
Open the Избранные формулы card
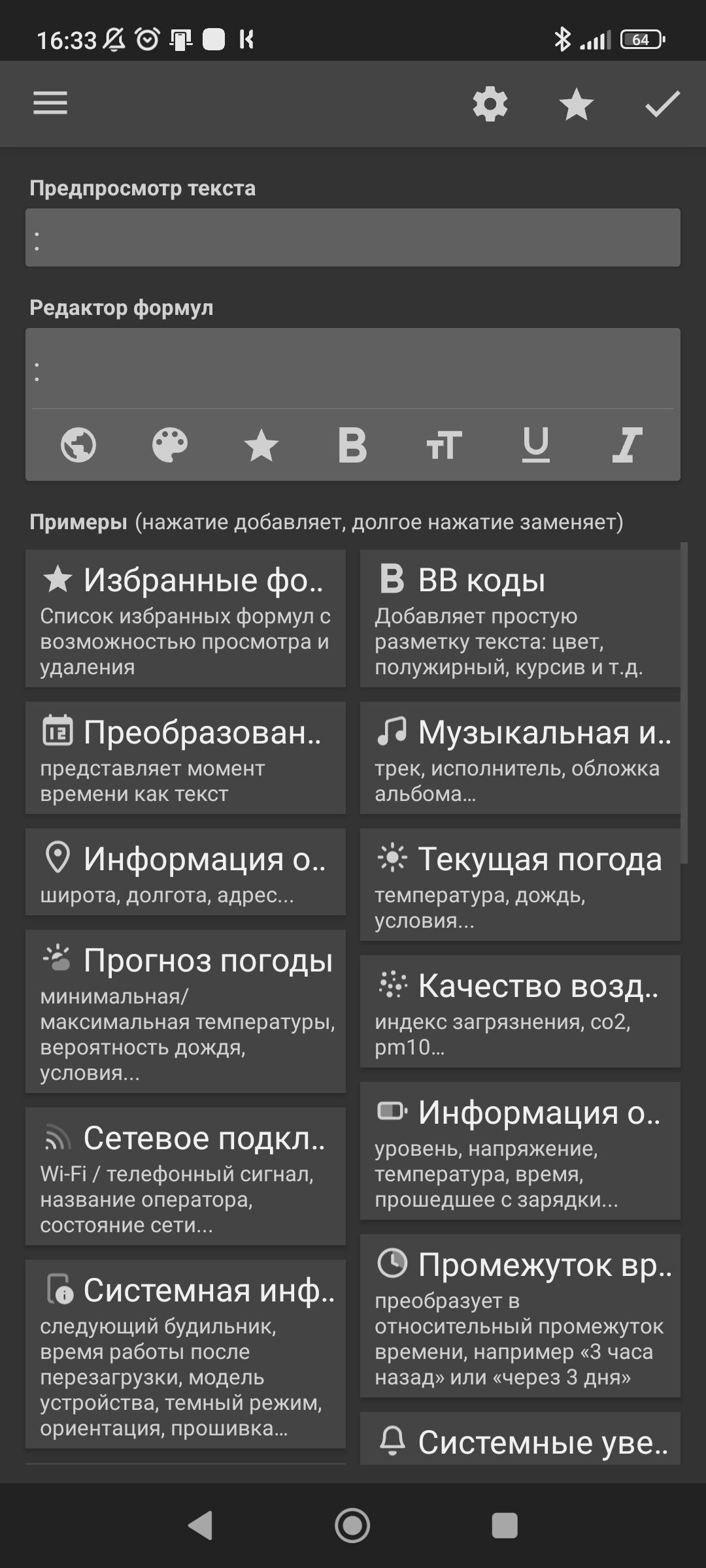pyautogui.click(x=186, y=618)
